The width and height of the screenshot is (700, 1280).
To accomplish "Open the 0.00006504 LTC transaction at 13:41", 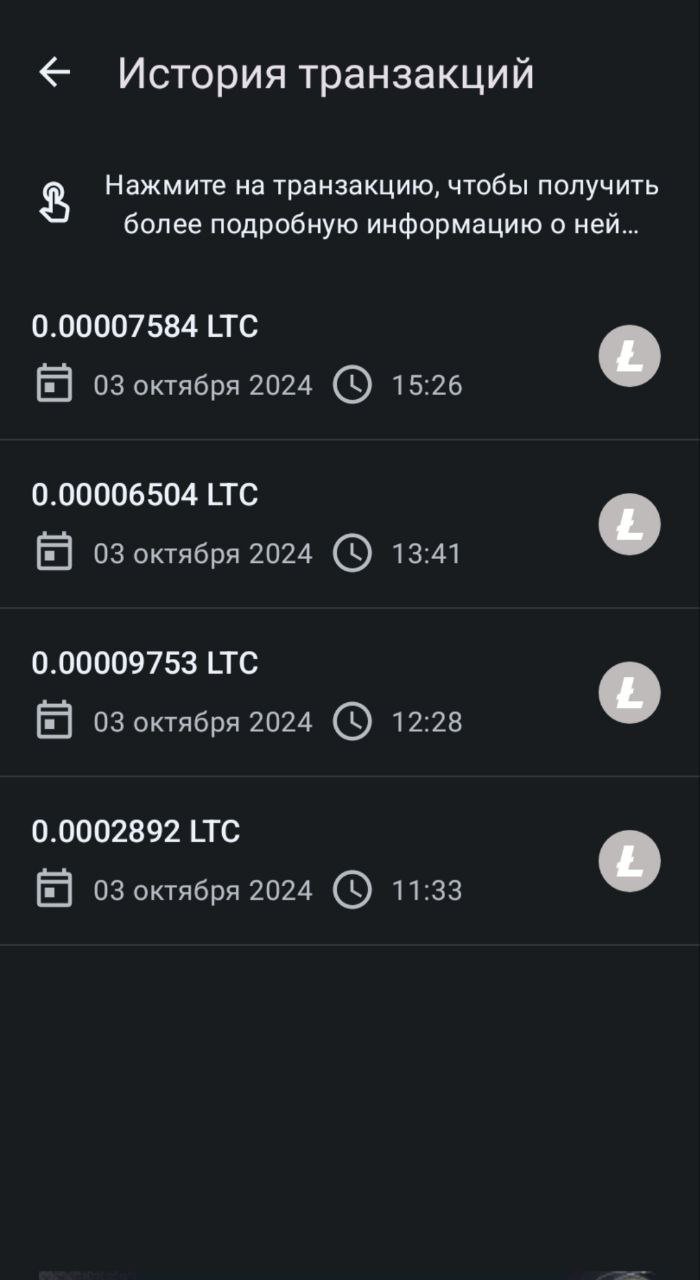I will click(350, 524).
